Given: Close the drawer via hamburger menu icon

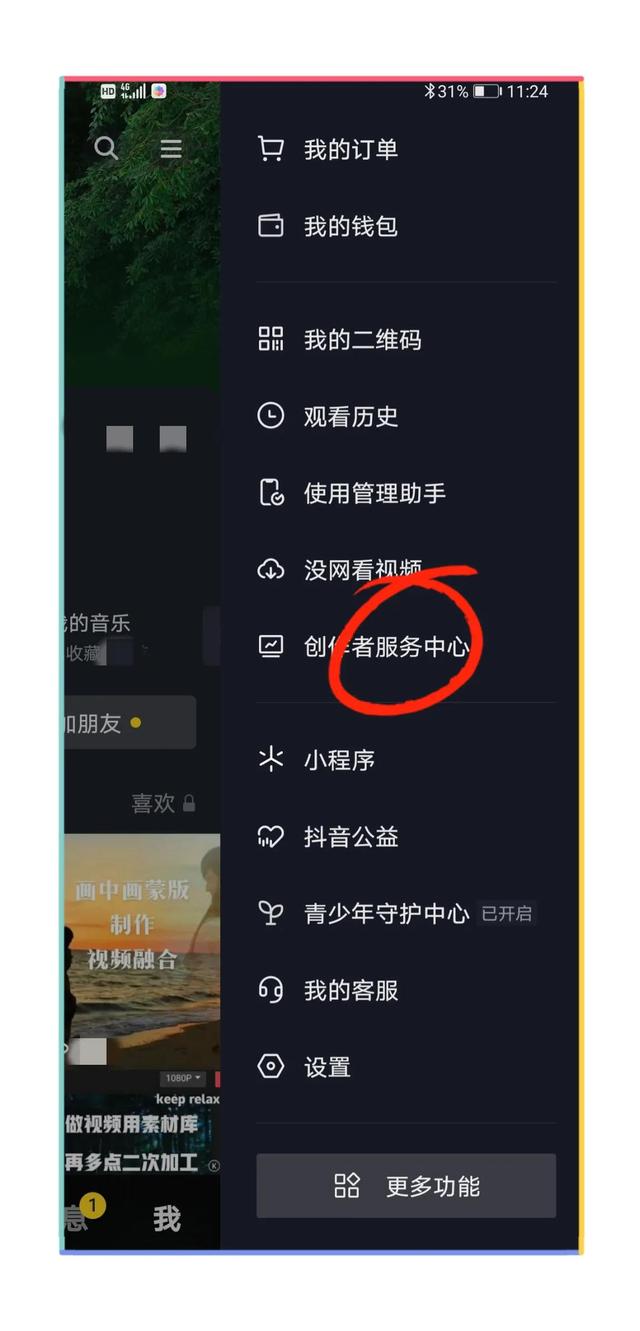Looking at the screenshot, I should tap(171, 149).
